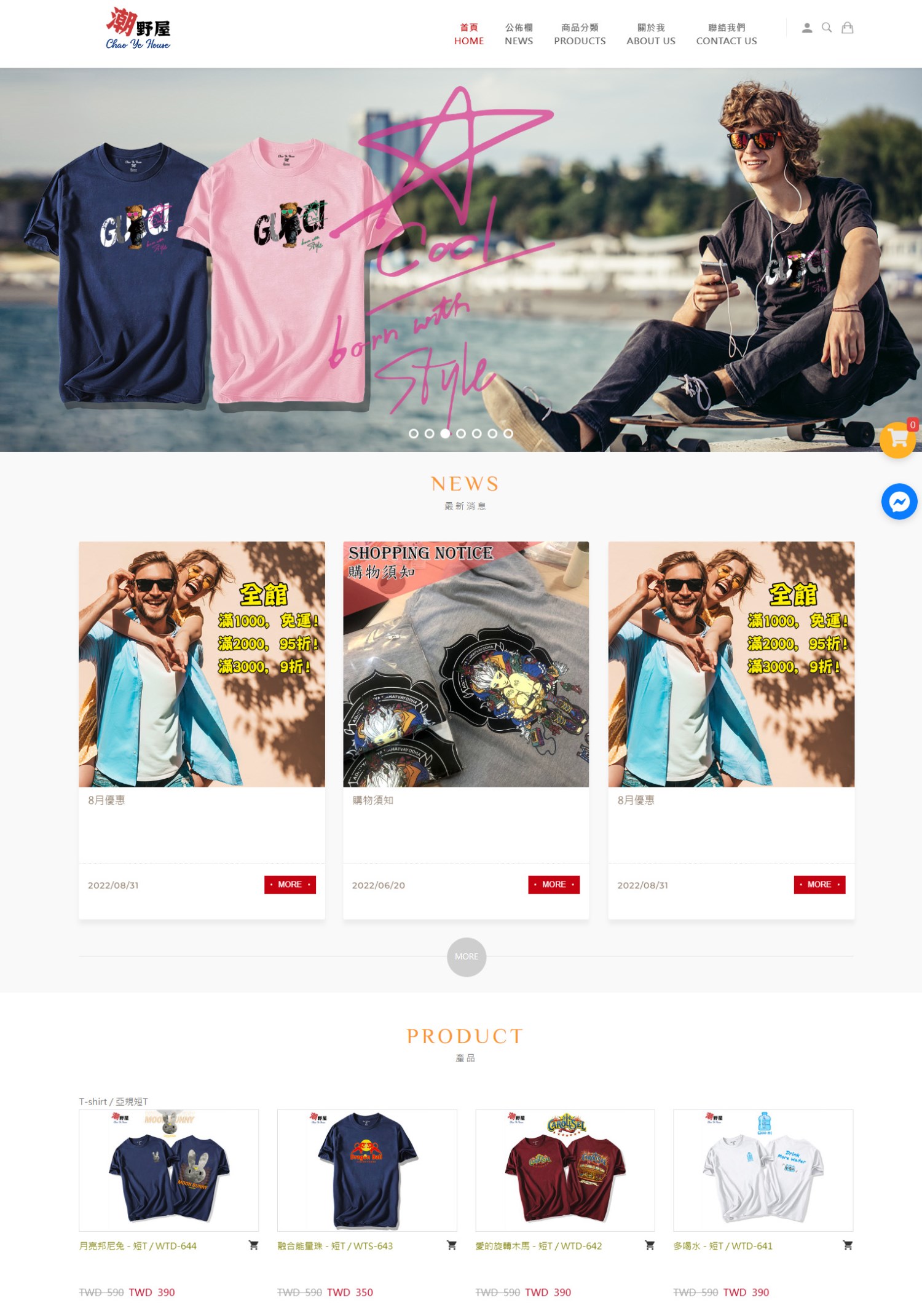Select the last banner slide dot
This screenshot has width=922, height=1316.
(x=508, y=433)
